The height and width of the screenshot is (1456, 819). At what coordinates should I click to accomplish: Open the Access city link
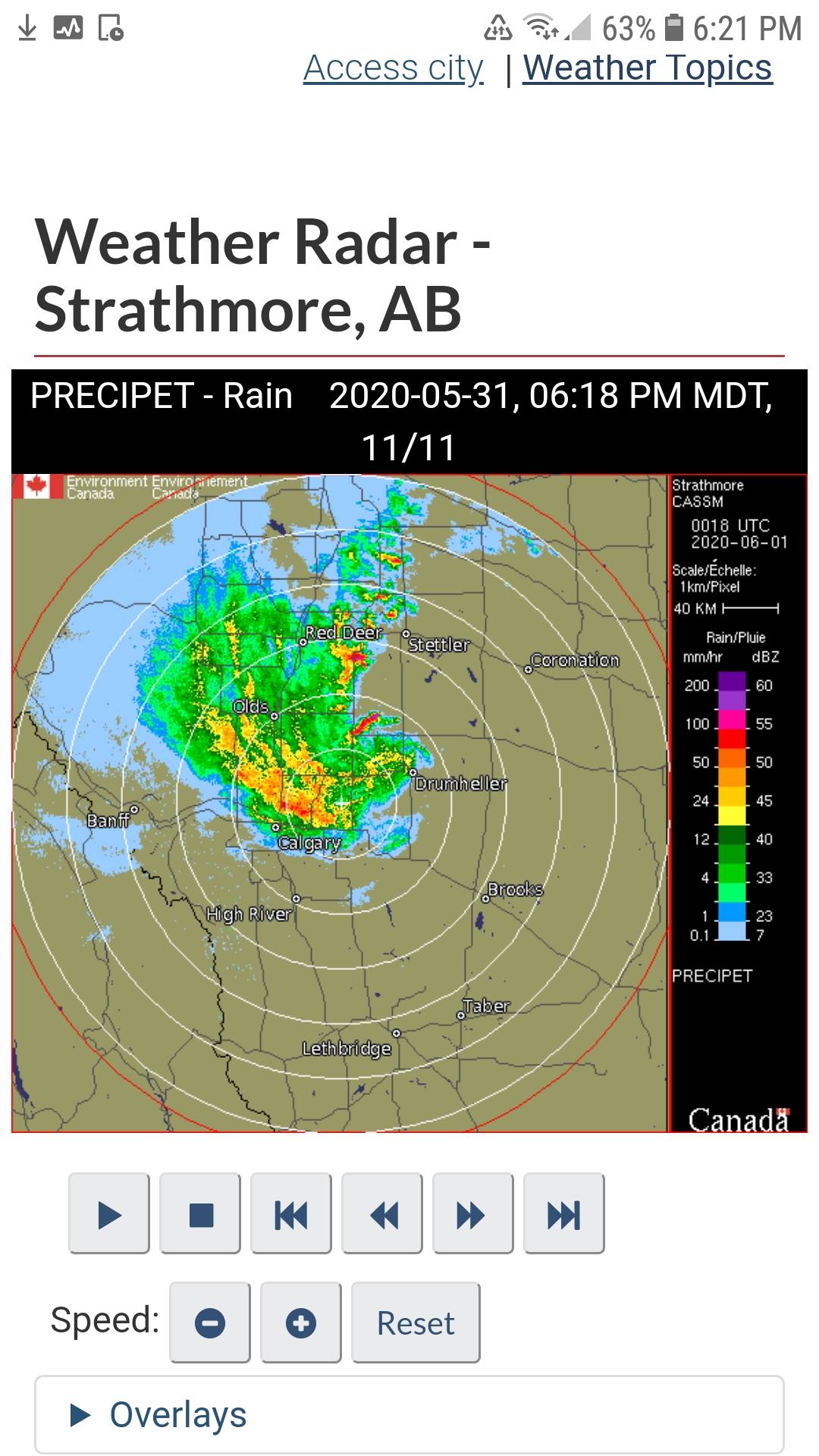click(x=393, y=68)
